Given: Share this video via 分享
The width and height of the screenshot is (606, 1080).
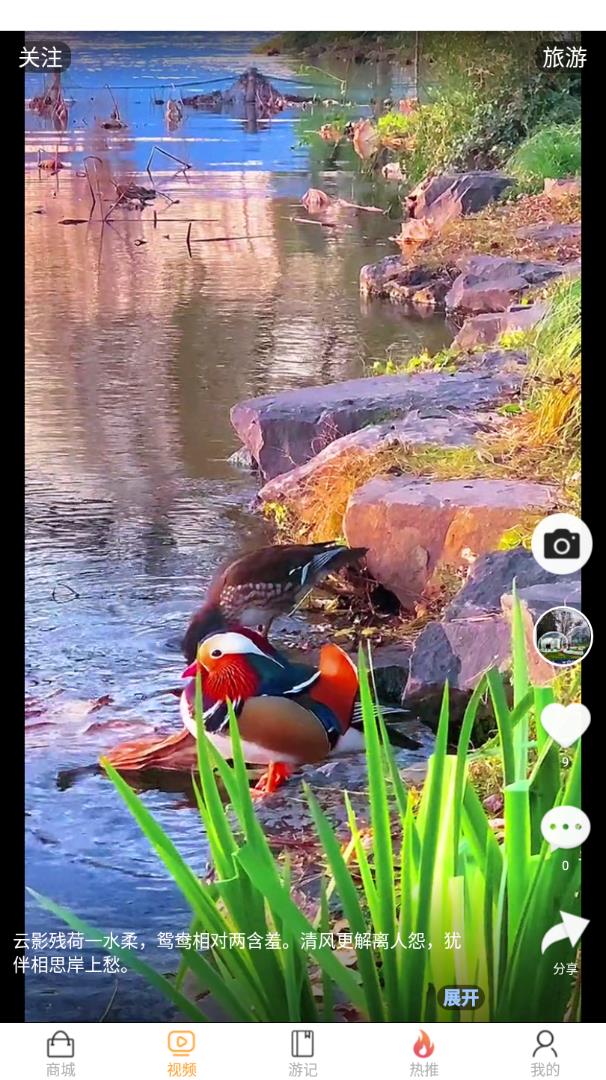Looking at the screenshot, I should (x=565, y=935).
